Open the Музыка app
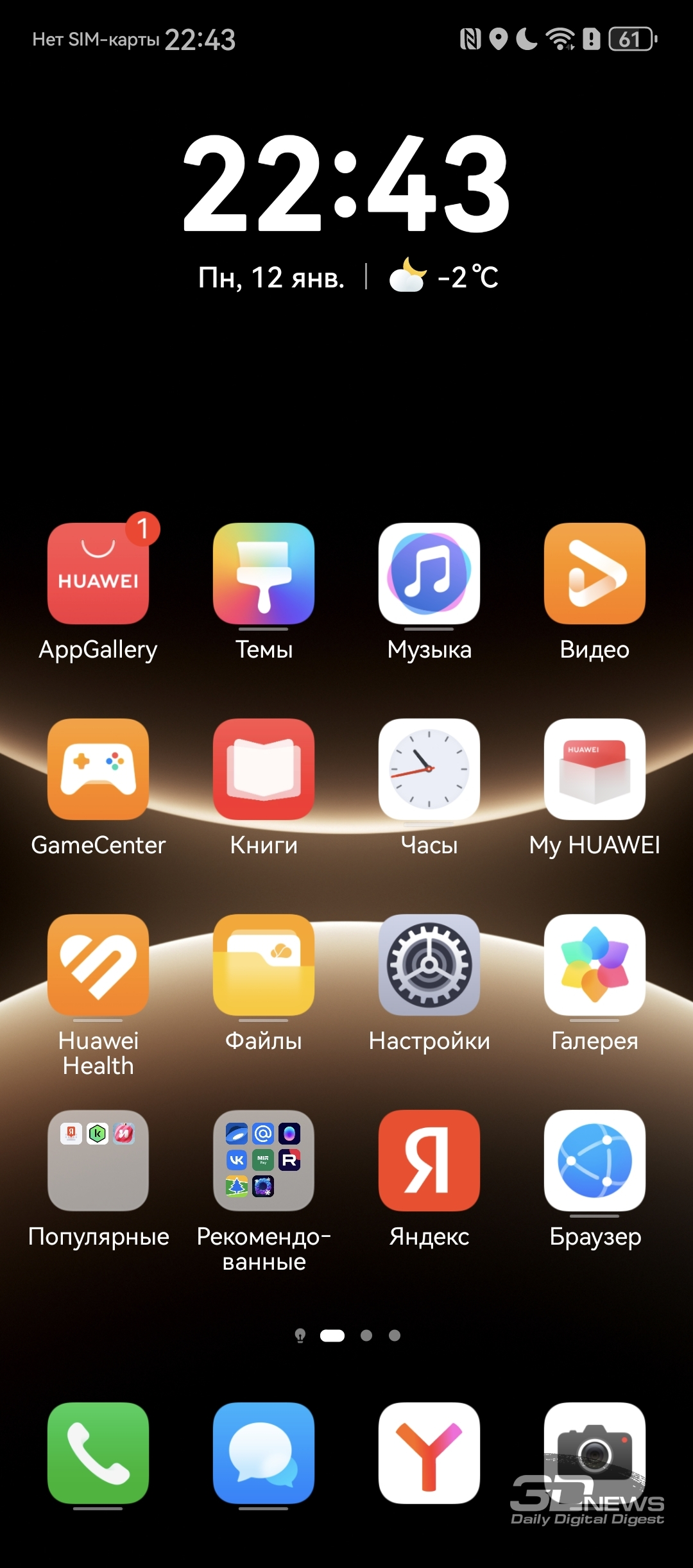The width and height of the screenshot is (693, 1568). pyautogui.click(x=429, y=573)
